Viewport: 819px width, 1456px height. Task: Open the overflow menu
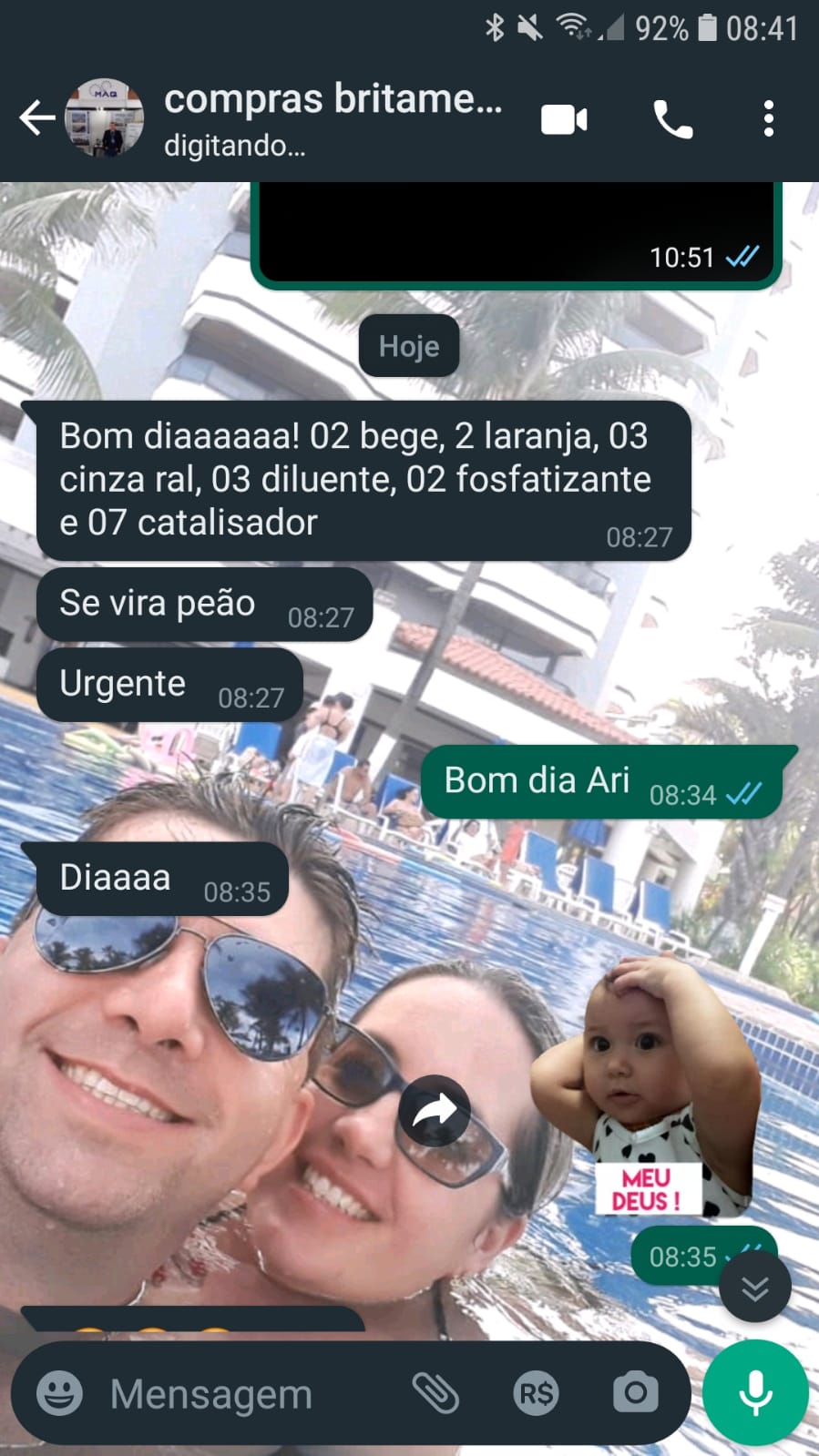pos(769,119)
